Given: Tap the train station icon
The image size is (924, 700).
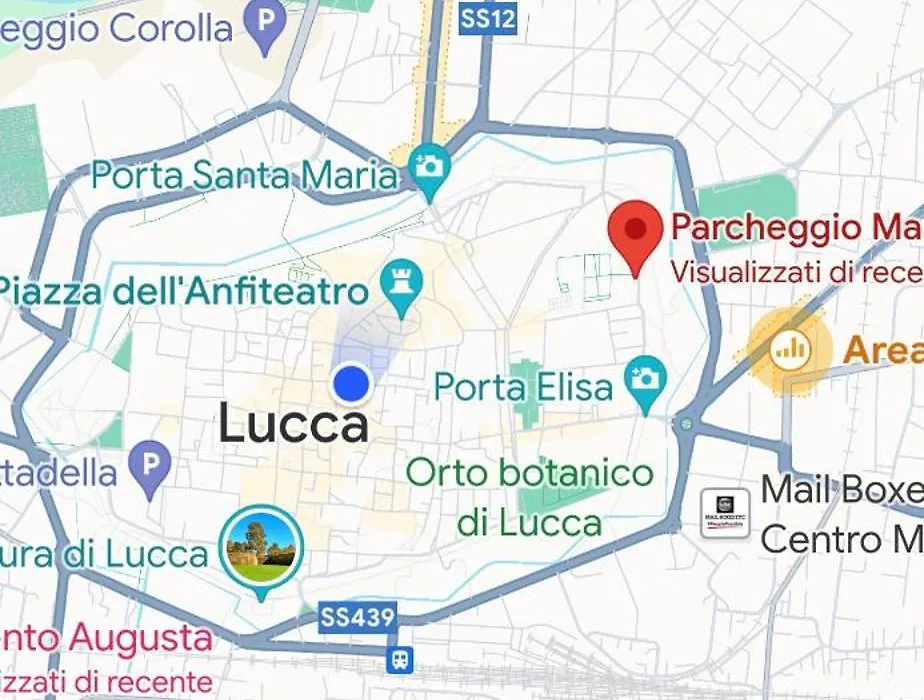Looking at the screenshot, I should click(x=400, y=659).
